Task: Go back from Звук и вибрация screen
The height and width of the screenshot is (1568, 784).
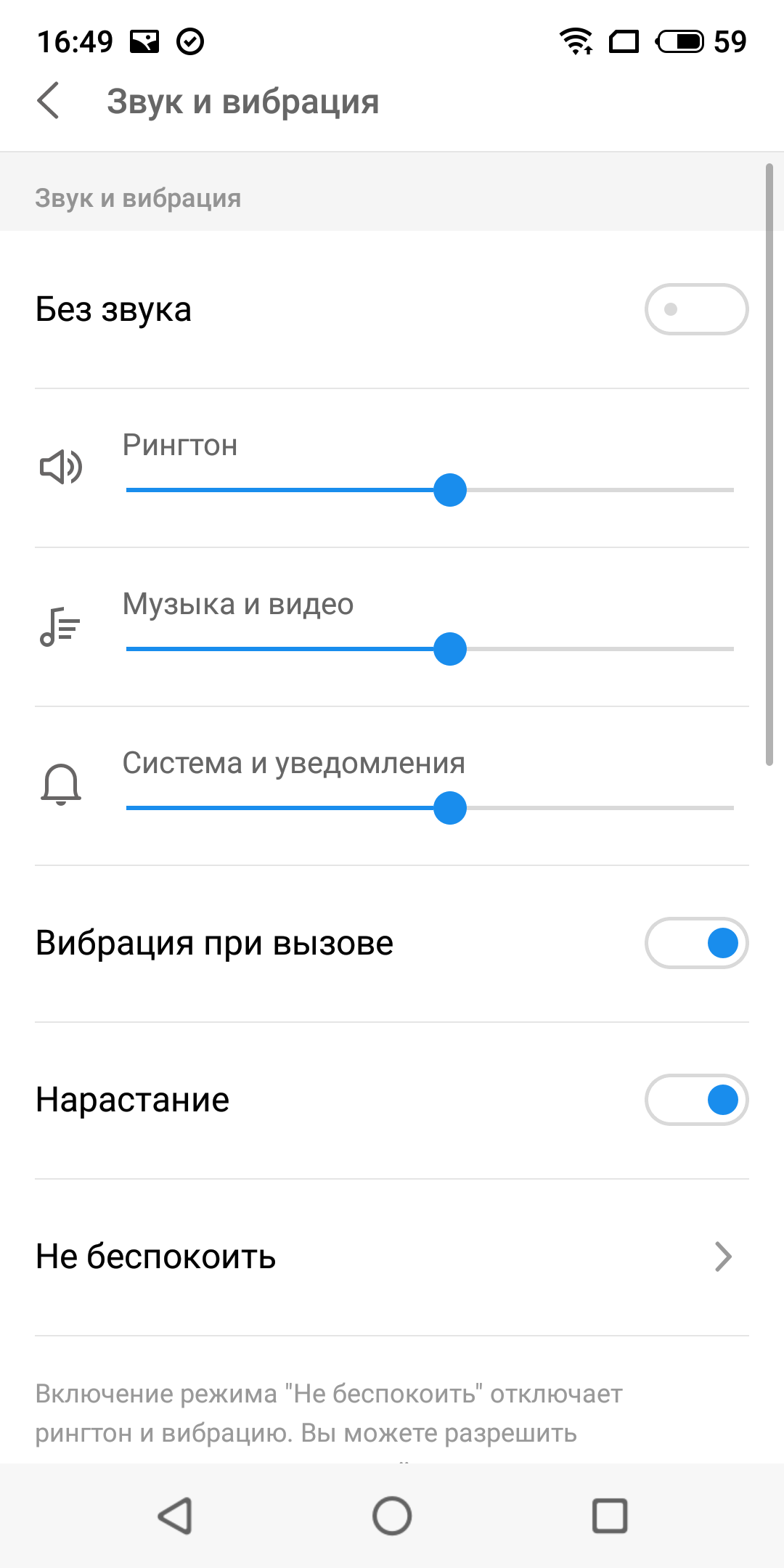Action: pyautogui.click(x=49, y=101)
